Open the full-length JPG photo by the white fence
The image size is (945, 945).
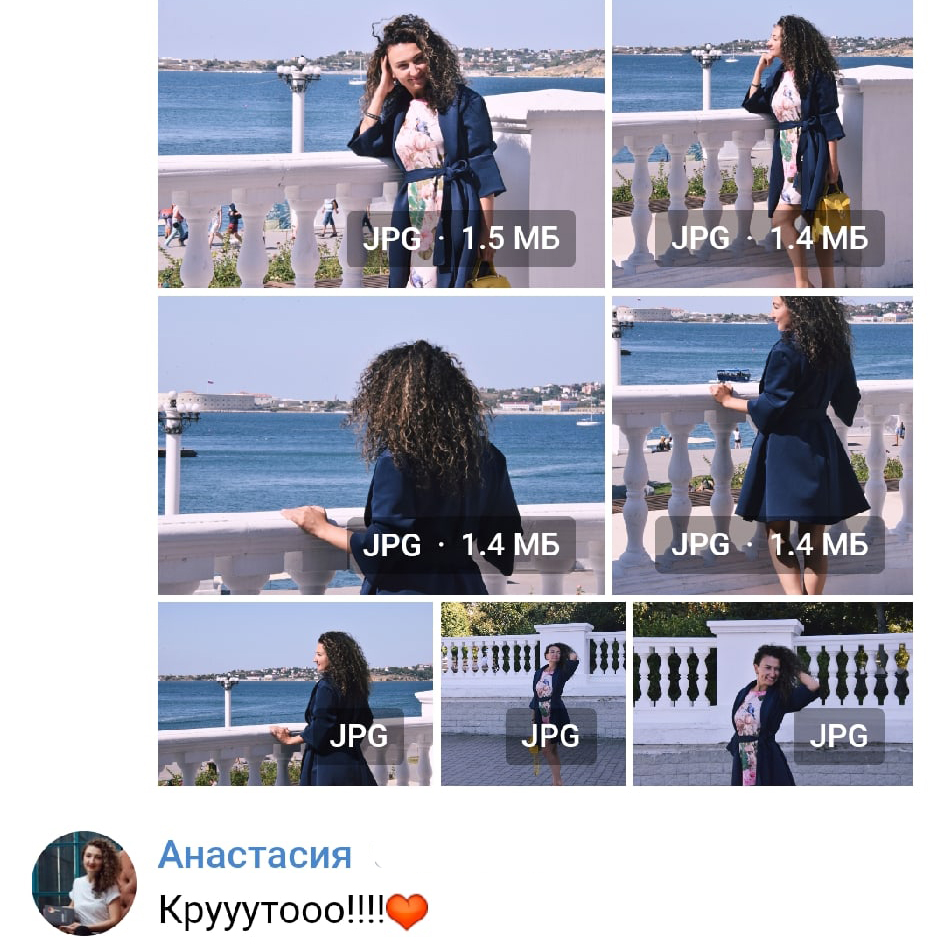pyautogui.click(x=533, y=693)
